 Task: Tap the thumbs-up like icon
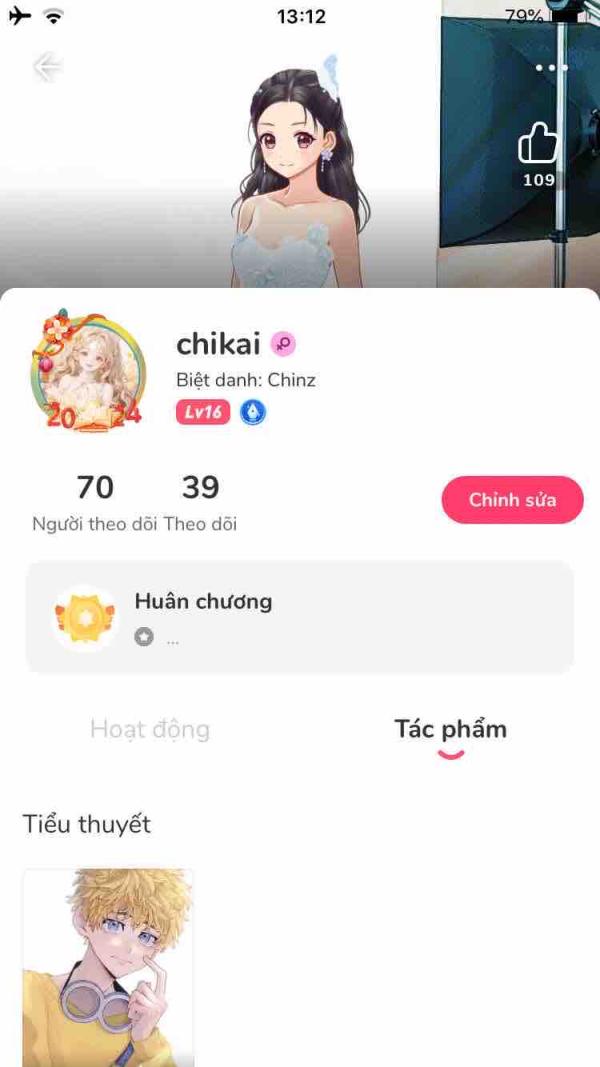(538, 143)
